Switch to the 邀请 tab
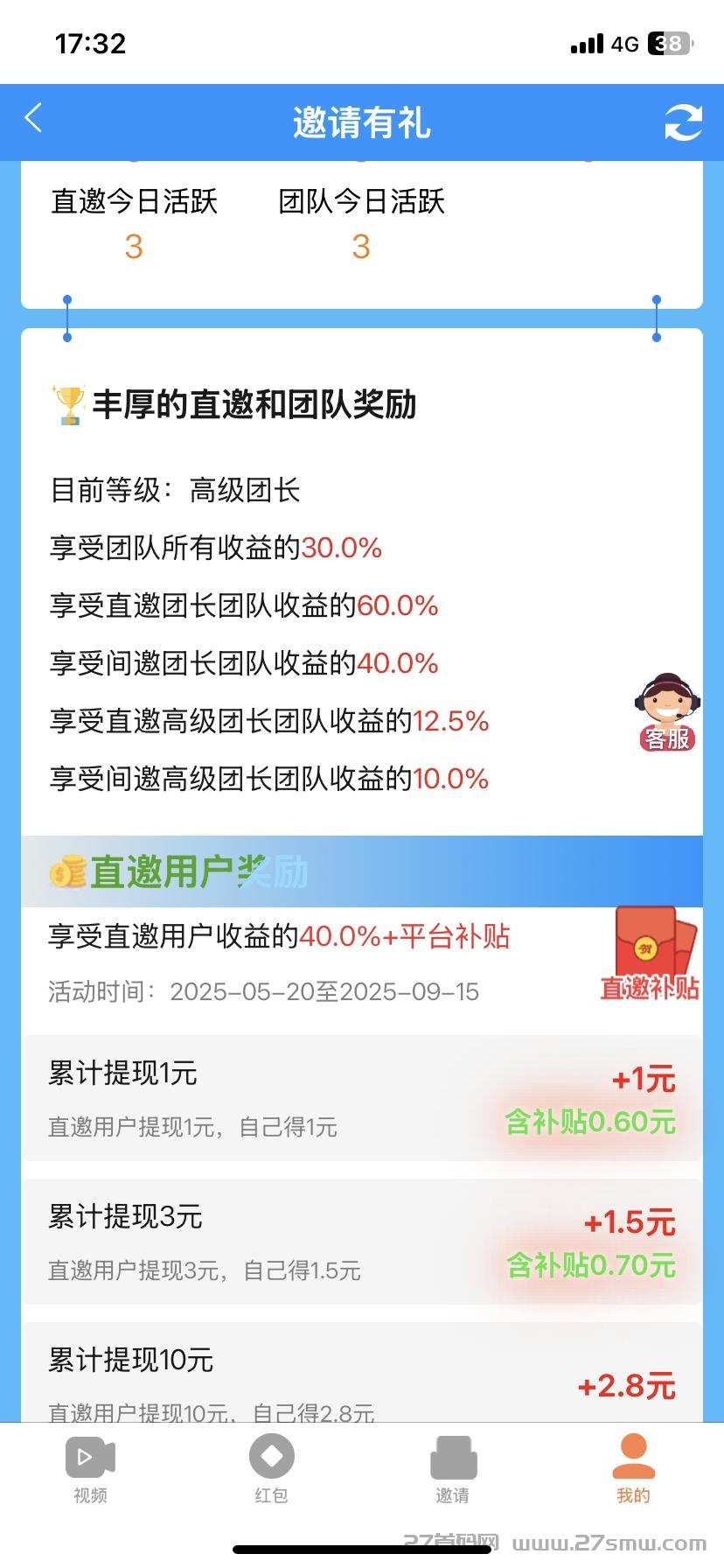Viewport: 724px width, 1568px height. [x=452, y=1470]
